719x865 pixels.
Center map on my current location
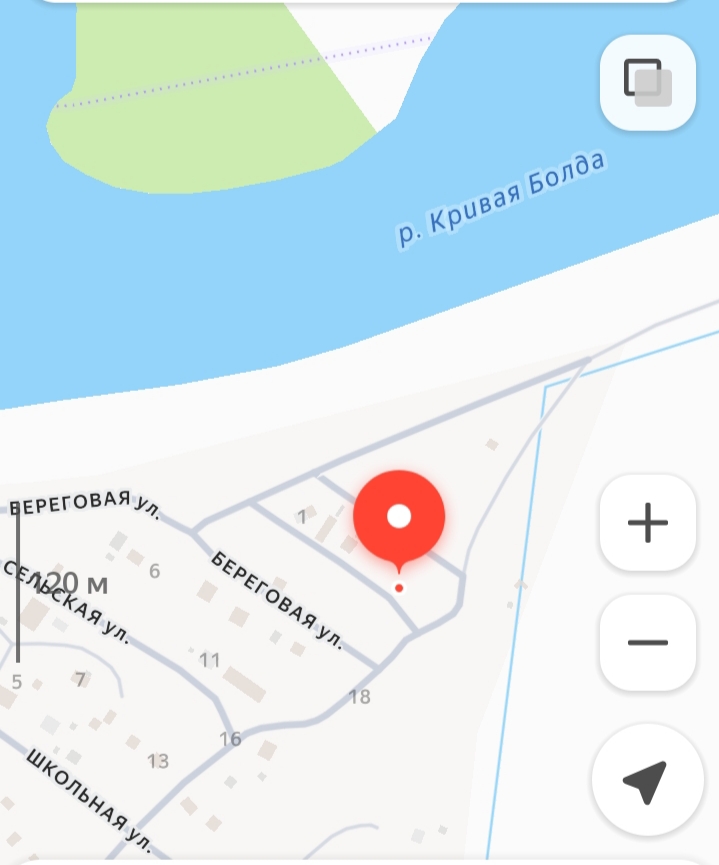(645, 780)
